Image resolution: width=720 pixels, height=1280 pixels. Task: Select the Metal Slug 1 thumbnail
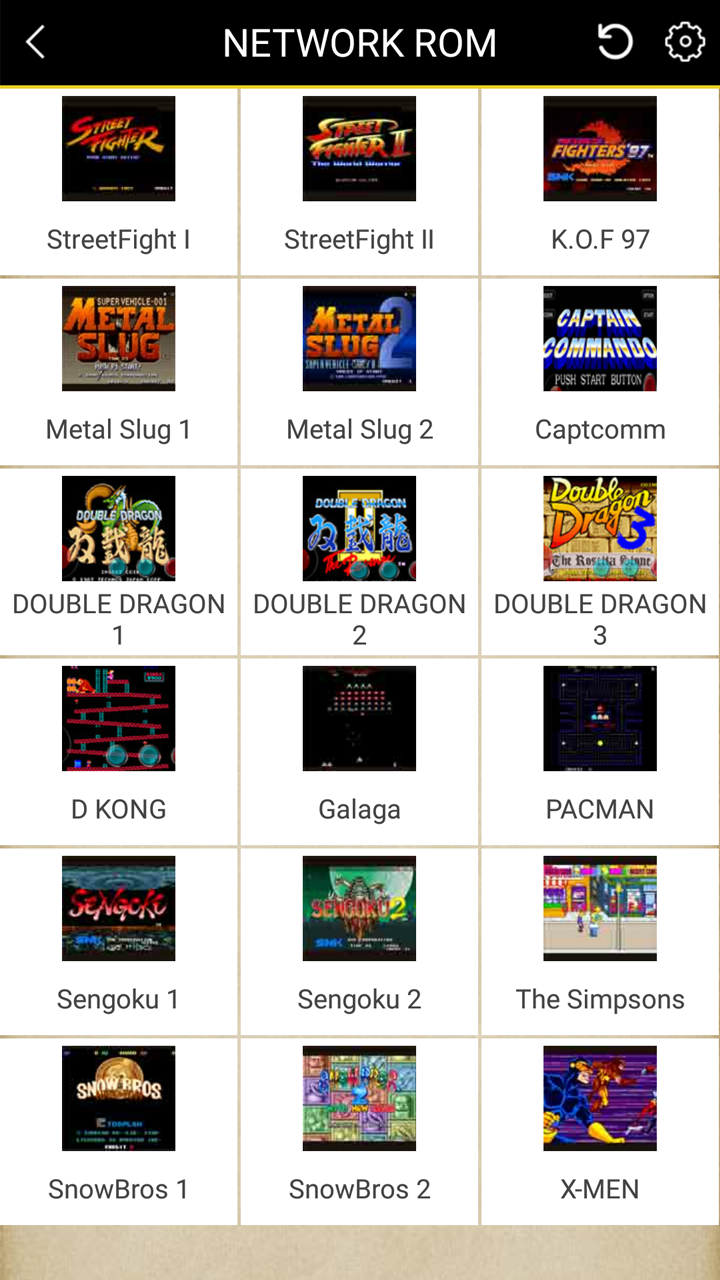coord(118,338)
